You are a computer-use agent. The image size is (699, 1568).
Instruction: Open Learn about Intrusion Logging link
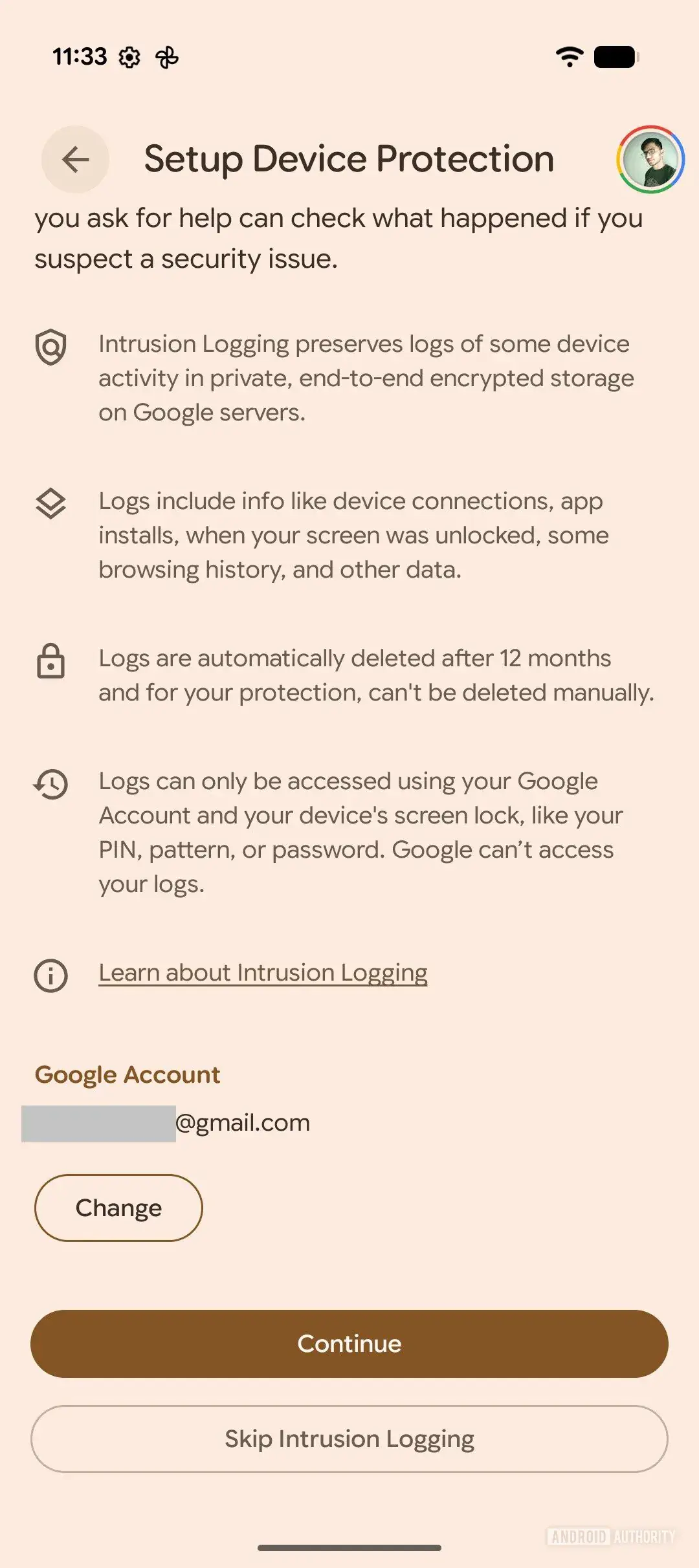click(x=263, y=973)
